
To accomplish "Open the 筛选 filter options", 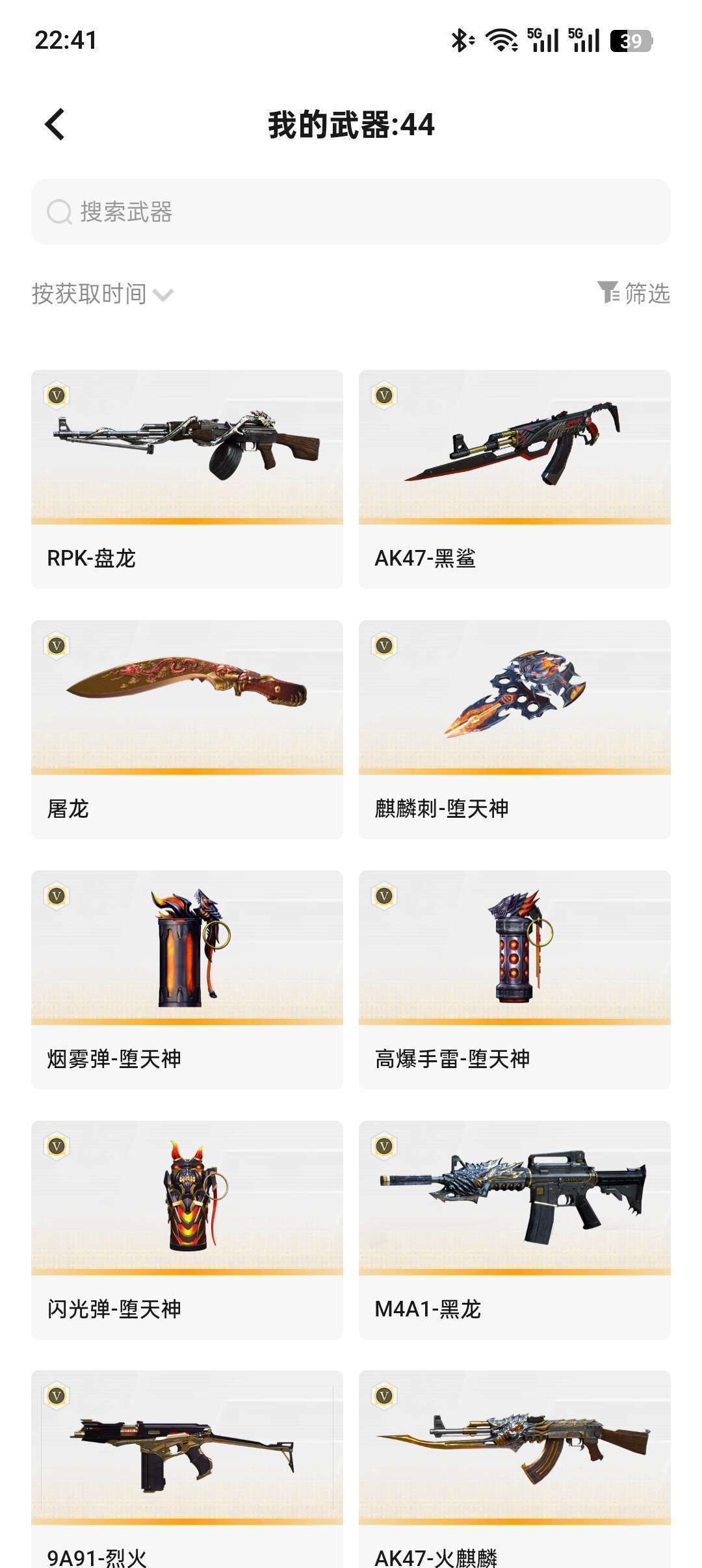I will click(x=634, y=293).
